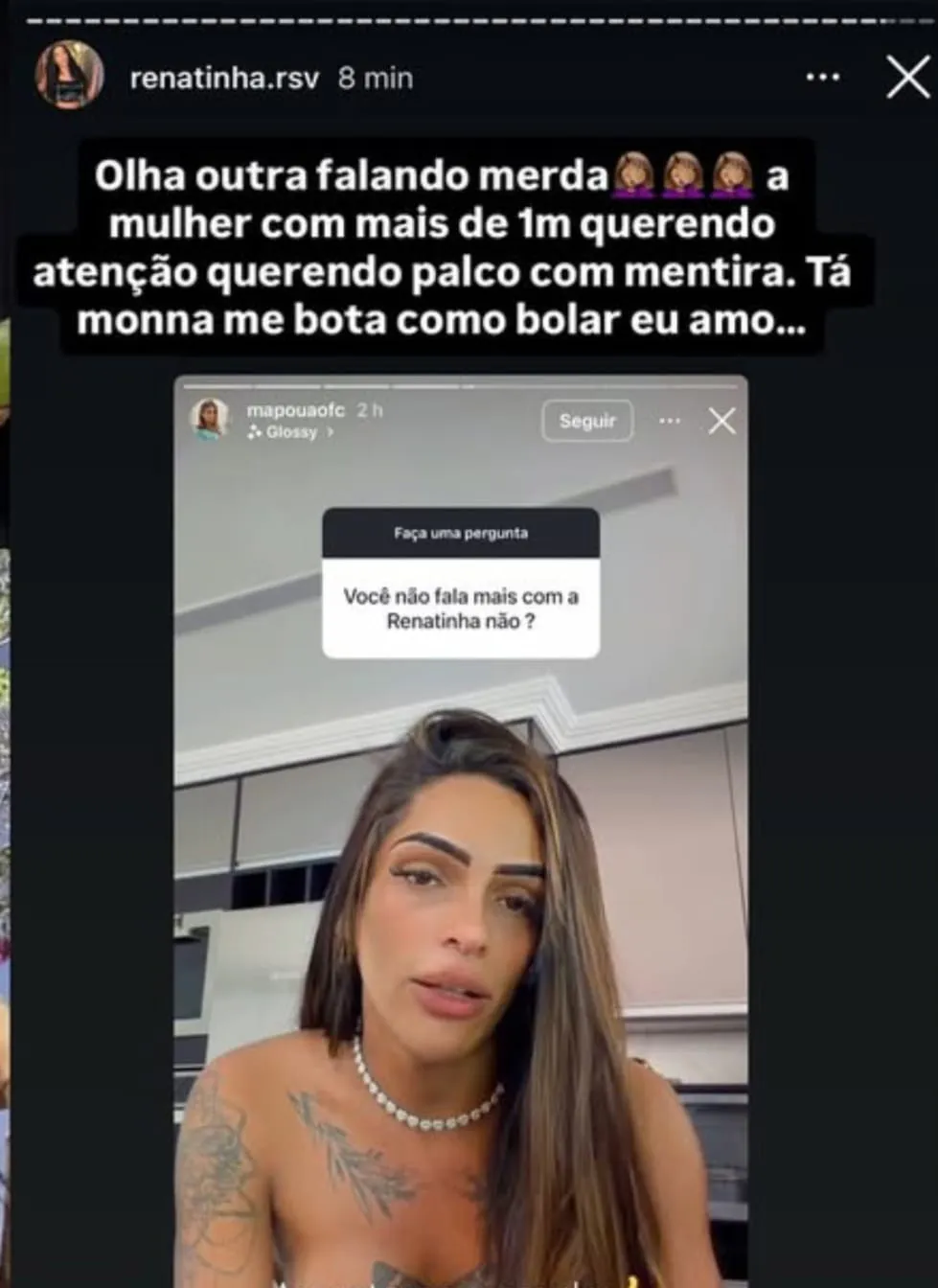The image size is (938, 1288).
Task: Close the renatinha.rsv story viewer
Action: point(906,77)
